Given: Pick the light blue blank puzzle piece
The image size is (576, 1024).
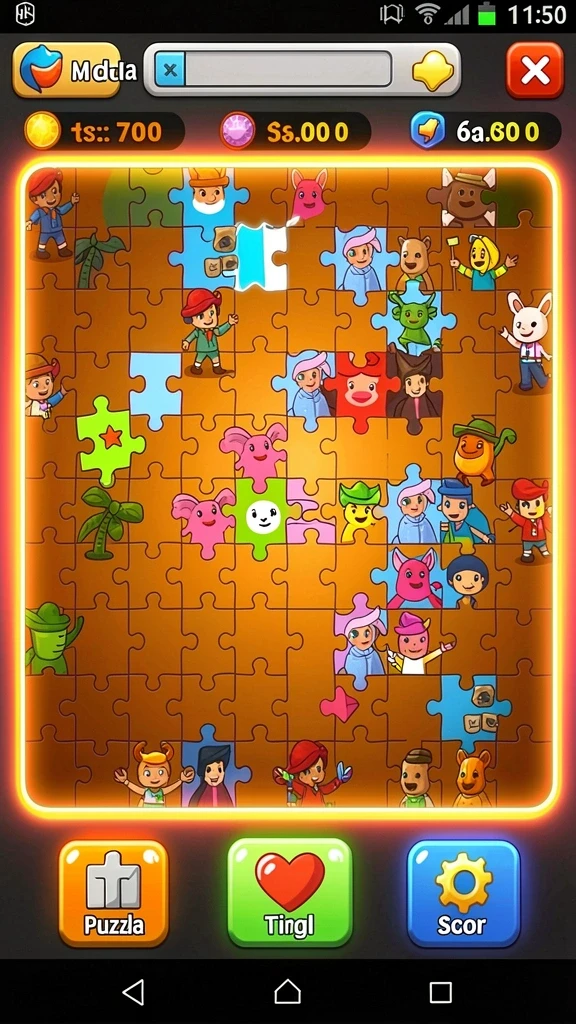Looking at the screenshot, I should pos(155,389).
